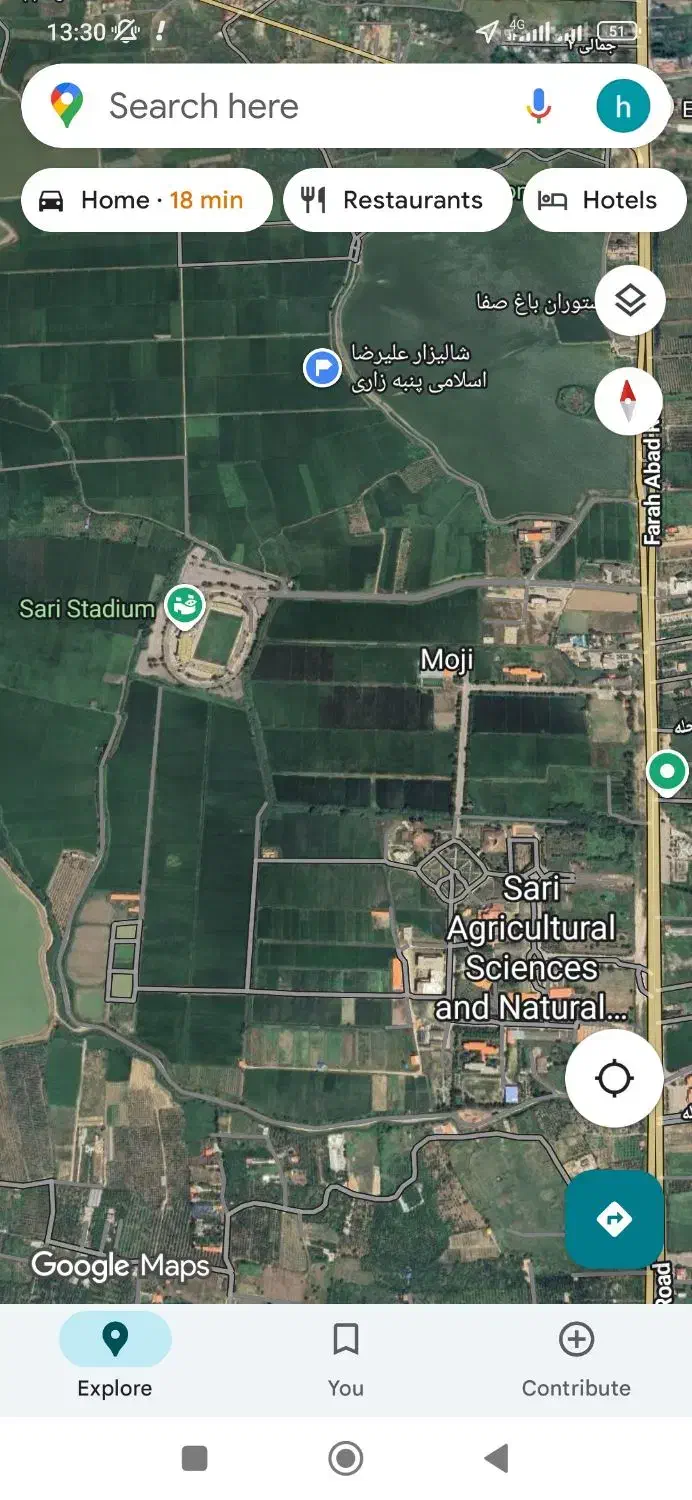692x1500 pixels.
Task: Show nearby Restaurants
Action: tap(397, 200)
